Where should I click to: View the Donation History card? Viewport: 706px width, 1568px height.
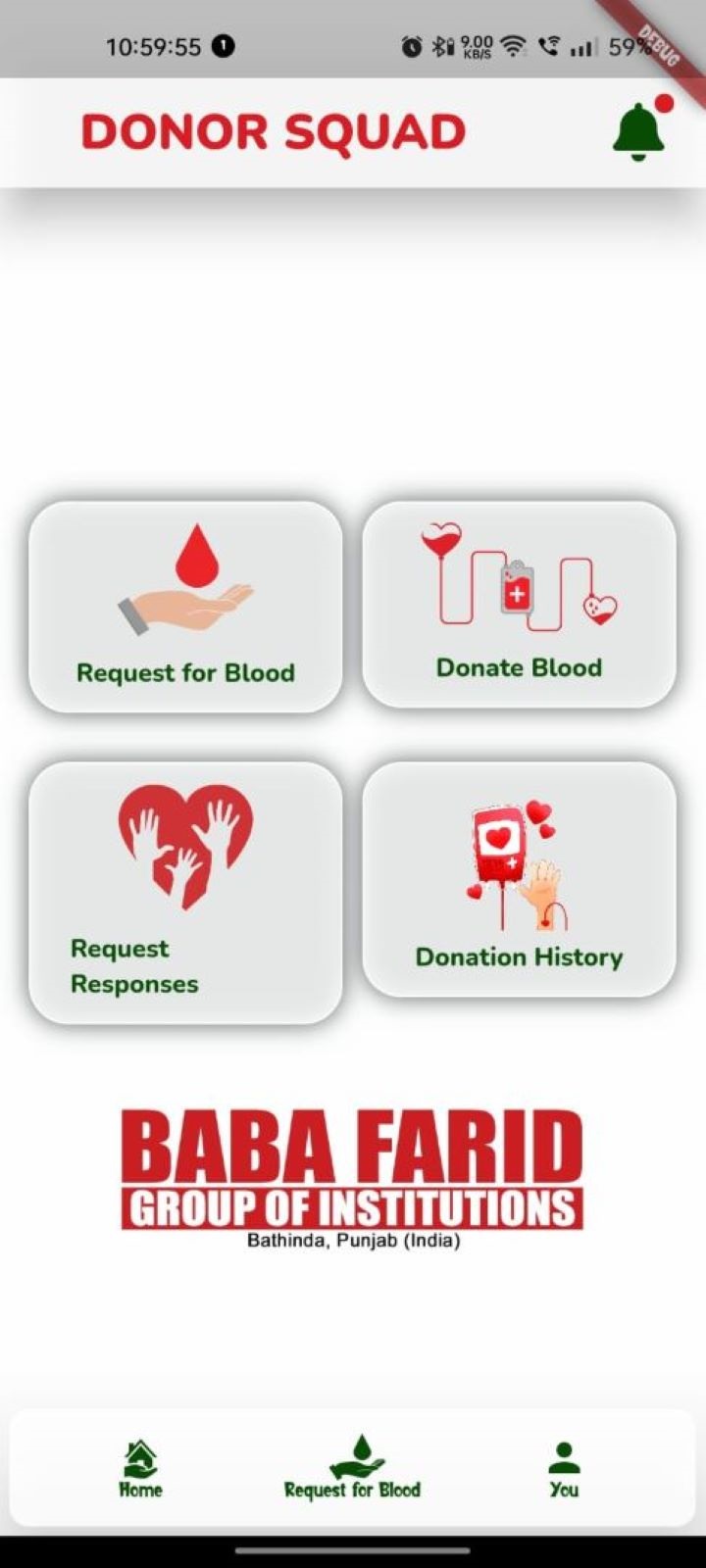(519, 879)
